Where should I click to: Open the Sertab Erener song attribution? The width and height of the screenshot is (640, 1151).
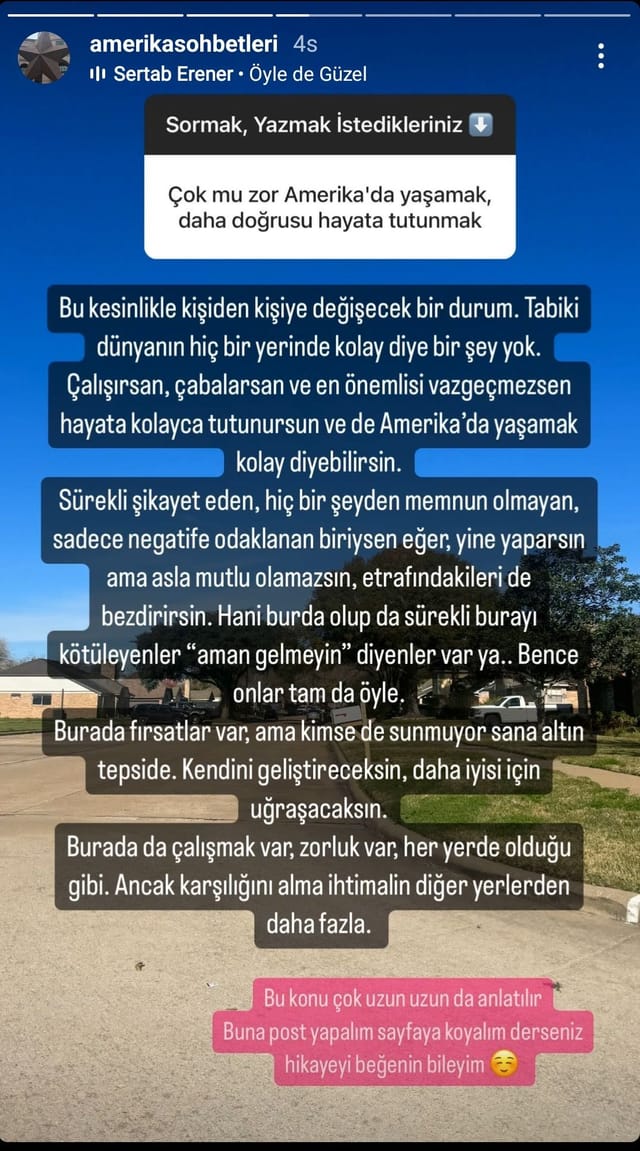(228, 74)
